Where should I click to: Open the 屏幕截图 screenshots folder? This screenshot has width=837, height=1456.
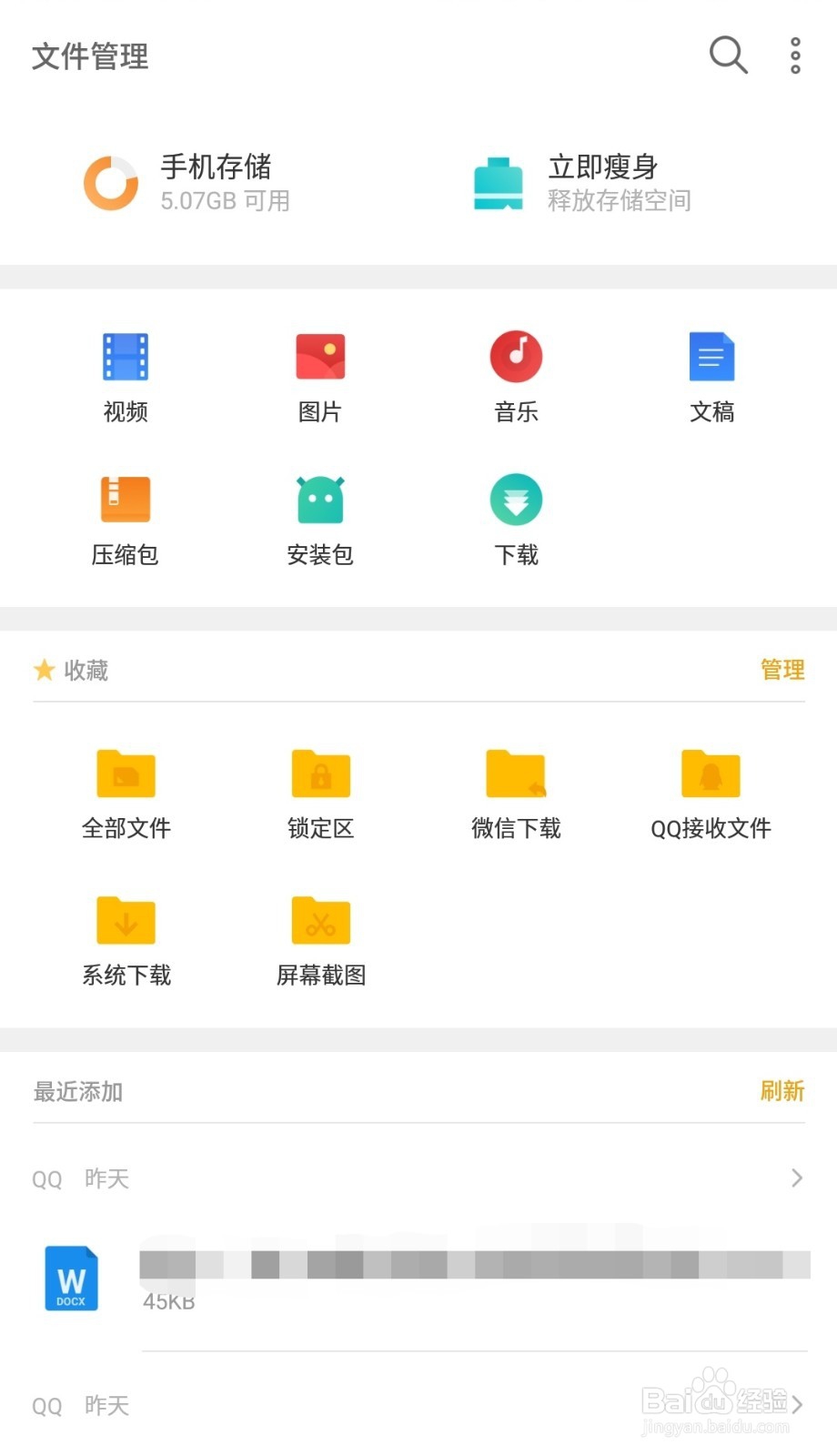pyautogui.click(x=319, y=939)
